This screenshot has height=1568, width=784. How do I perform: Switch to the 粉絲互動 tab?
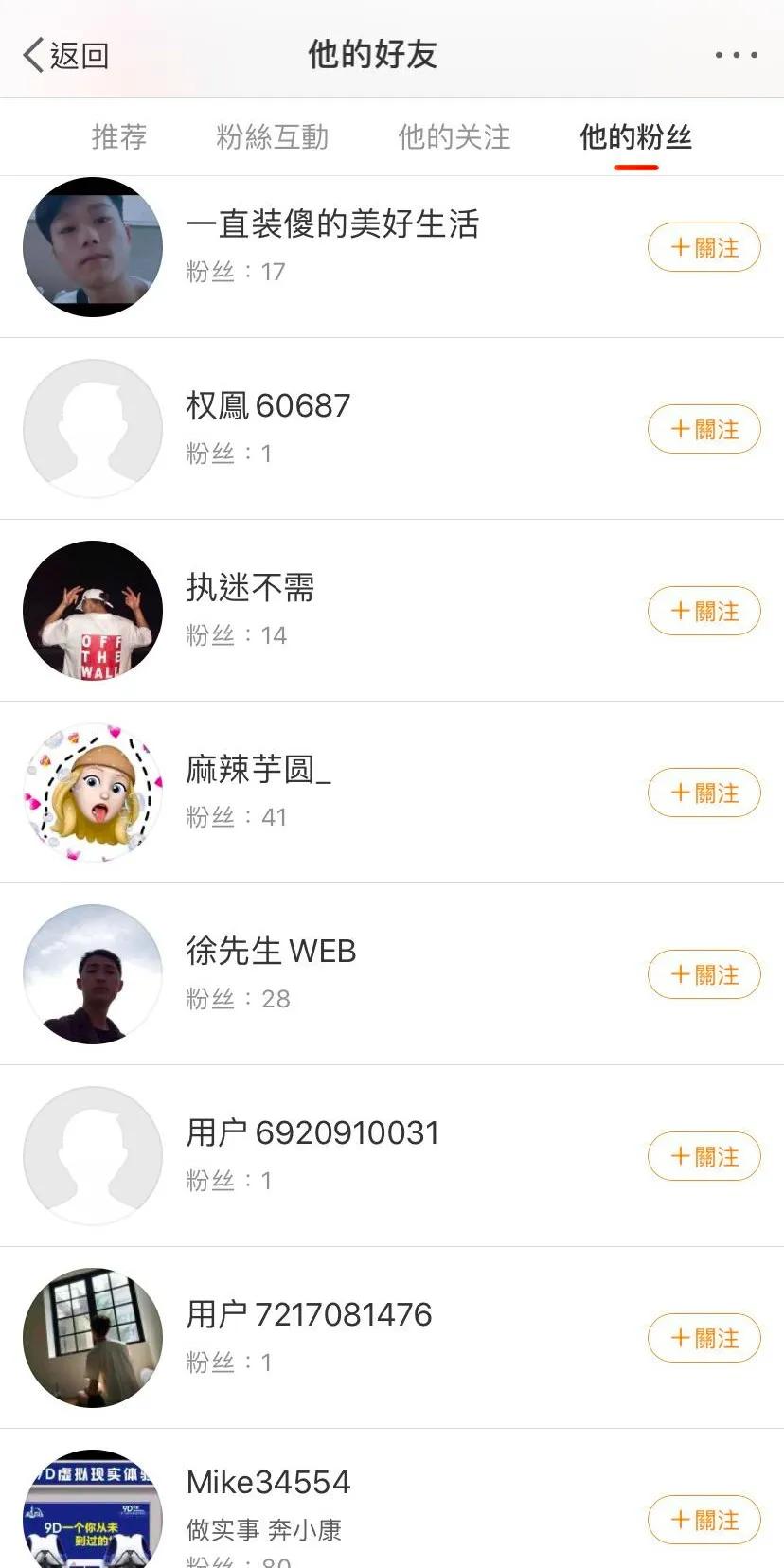[271, 137]
